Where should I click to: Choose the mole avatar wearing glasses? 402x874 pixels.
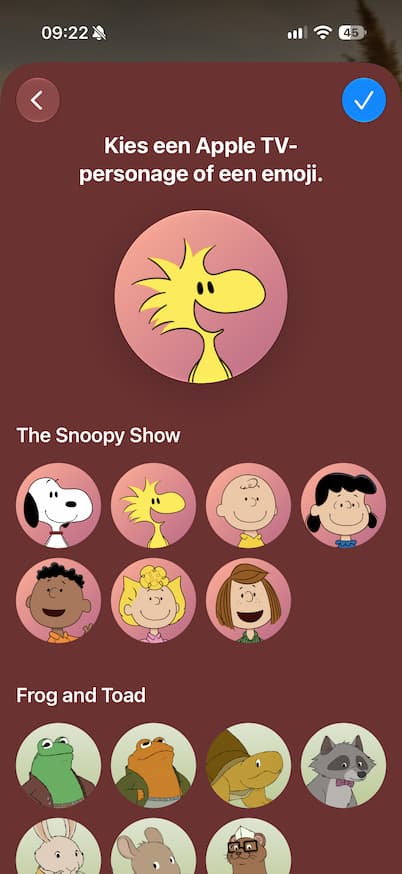coord(248,846)
